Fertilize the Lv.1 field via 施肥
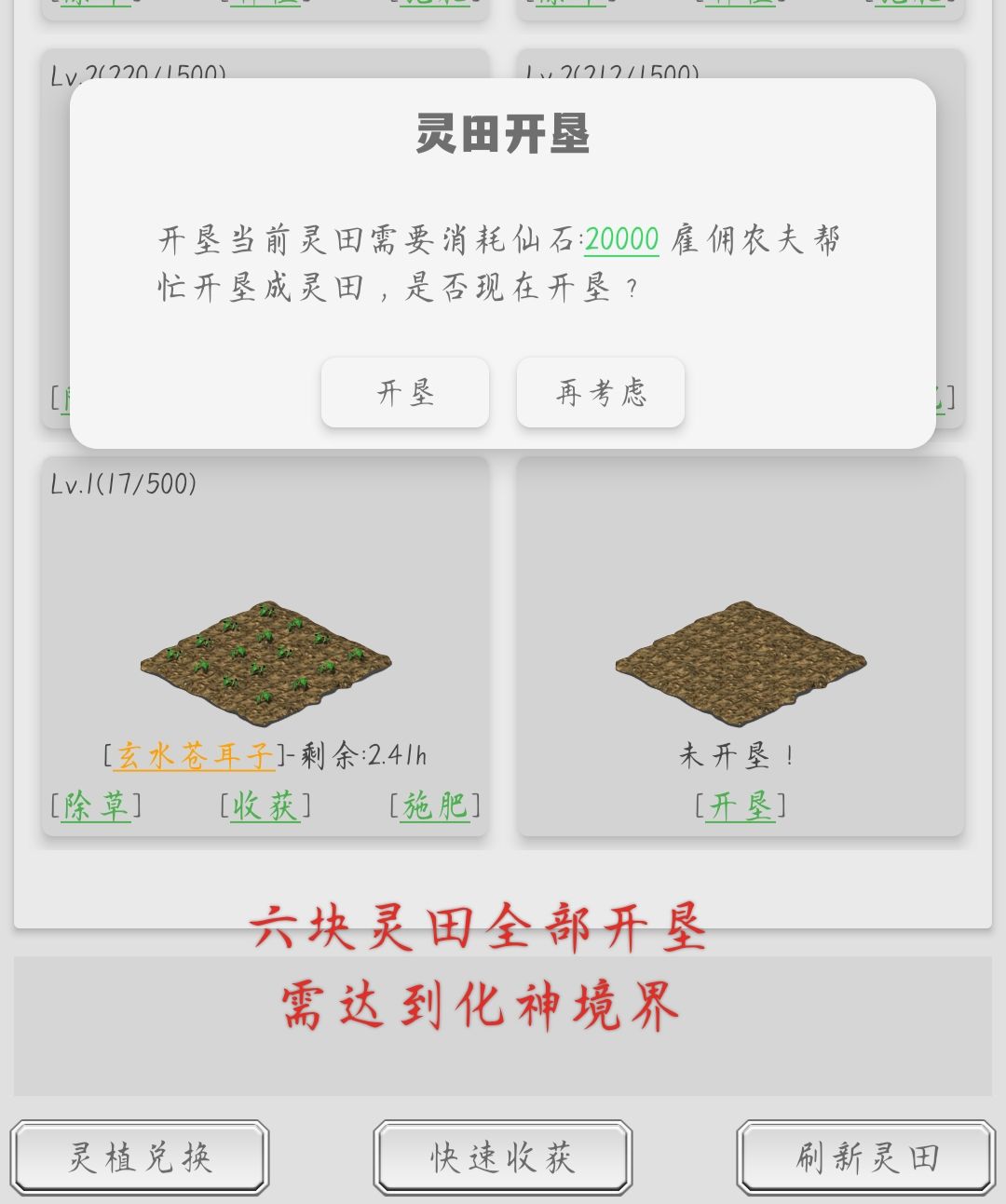 436,805
